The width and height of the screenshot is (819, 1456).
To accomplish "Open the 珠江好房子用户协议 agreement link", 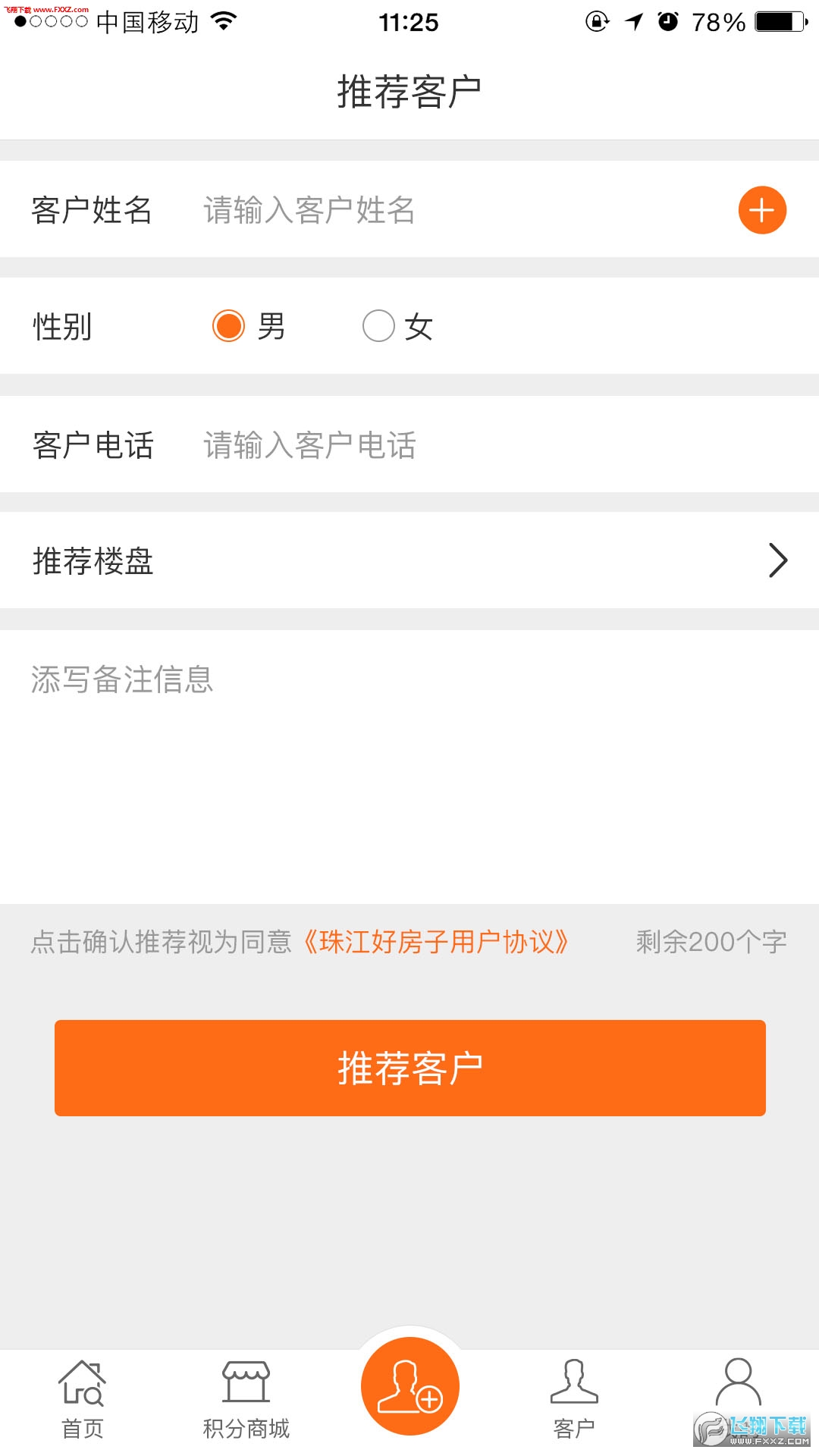I will 436,943.
